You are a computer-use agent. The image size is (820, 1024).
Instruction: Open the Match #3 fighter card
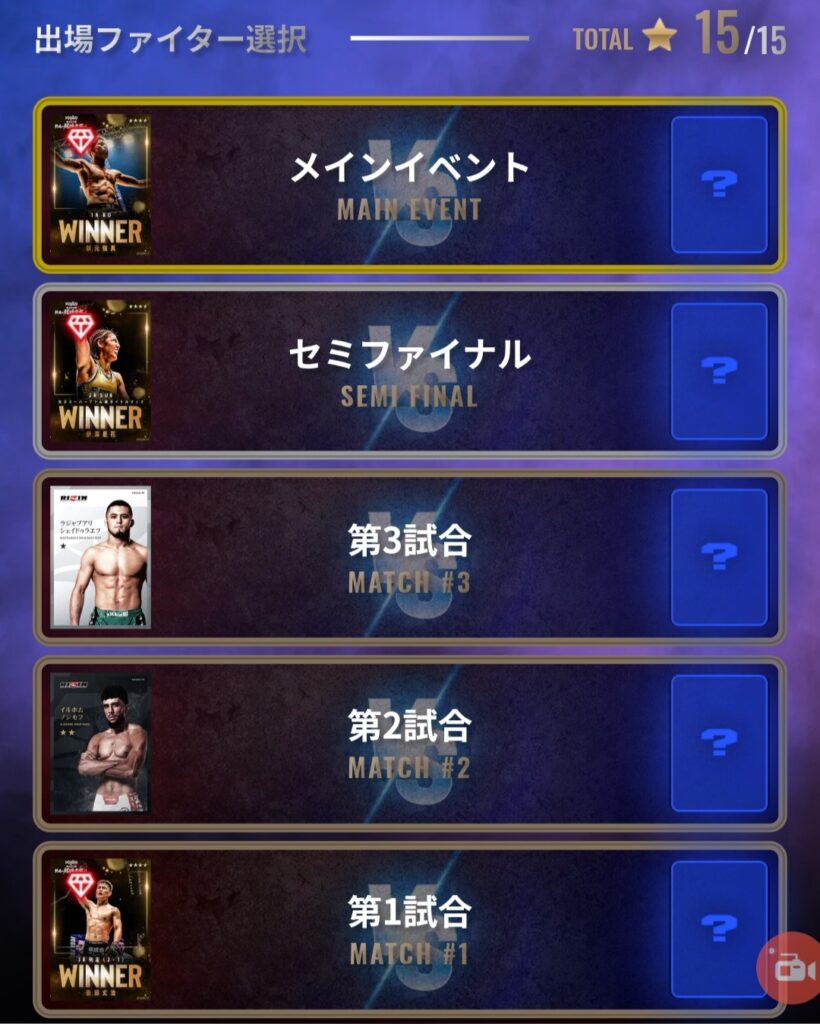tap(100, 557)
